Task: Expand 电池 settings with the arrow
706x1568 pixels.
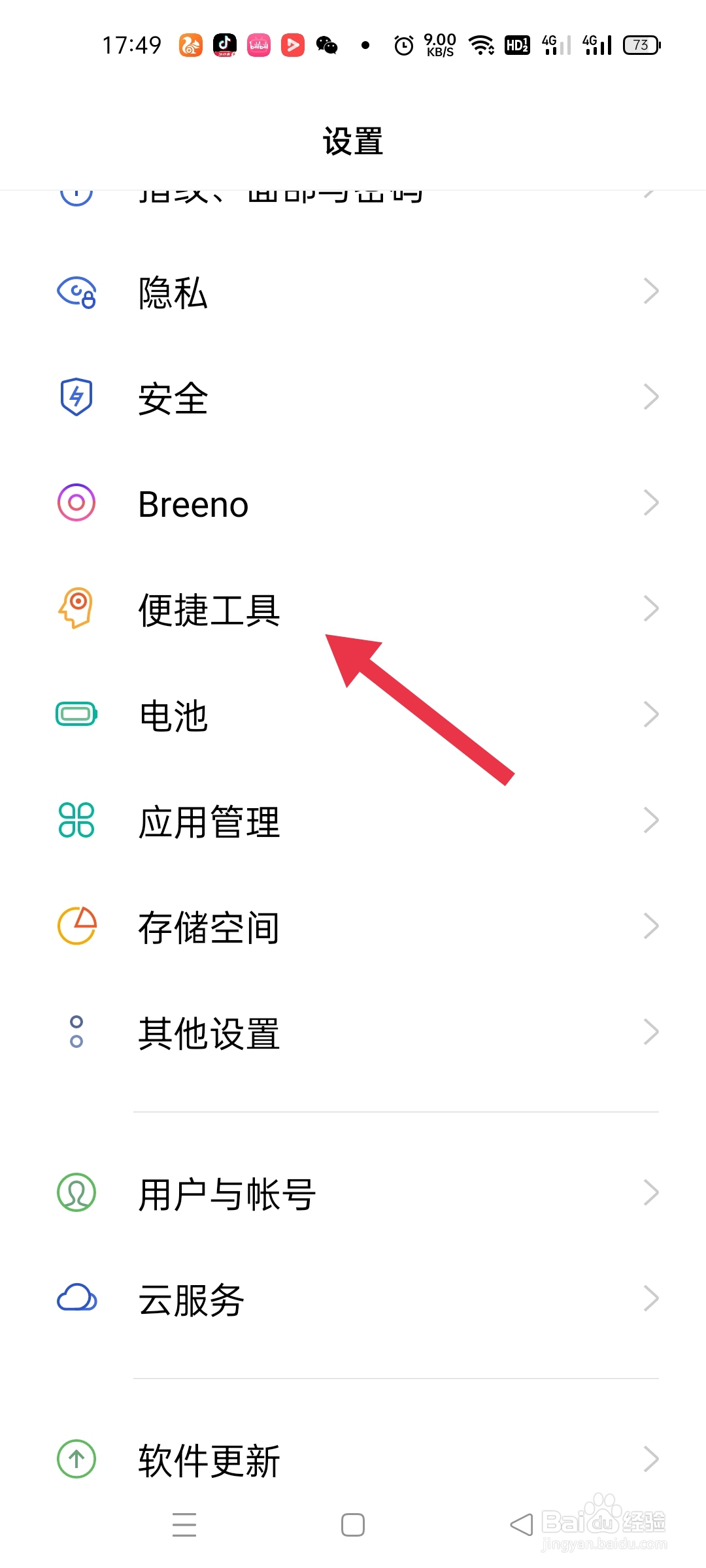Action: click(x=651, y=714)
